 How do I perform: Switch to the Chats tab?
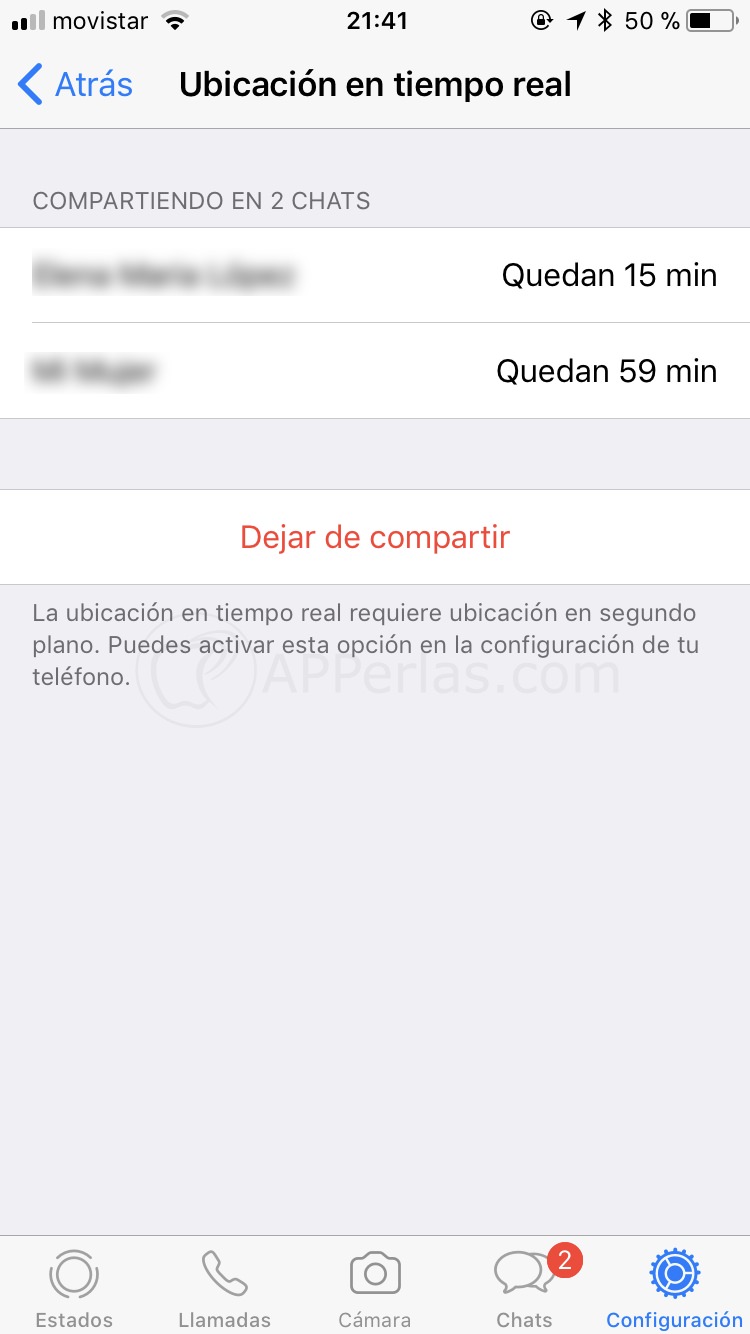pyautogui.click(x=525, y=1289)
